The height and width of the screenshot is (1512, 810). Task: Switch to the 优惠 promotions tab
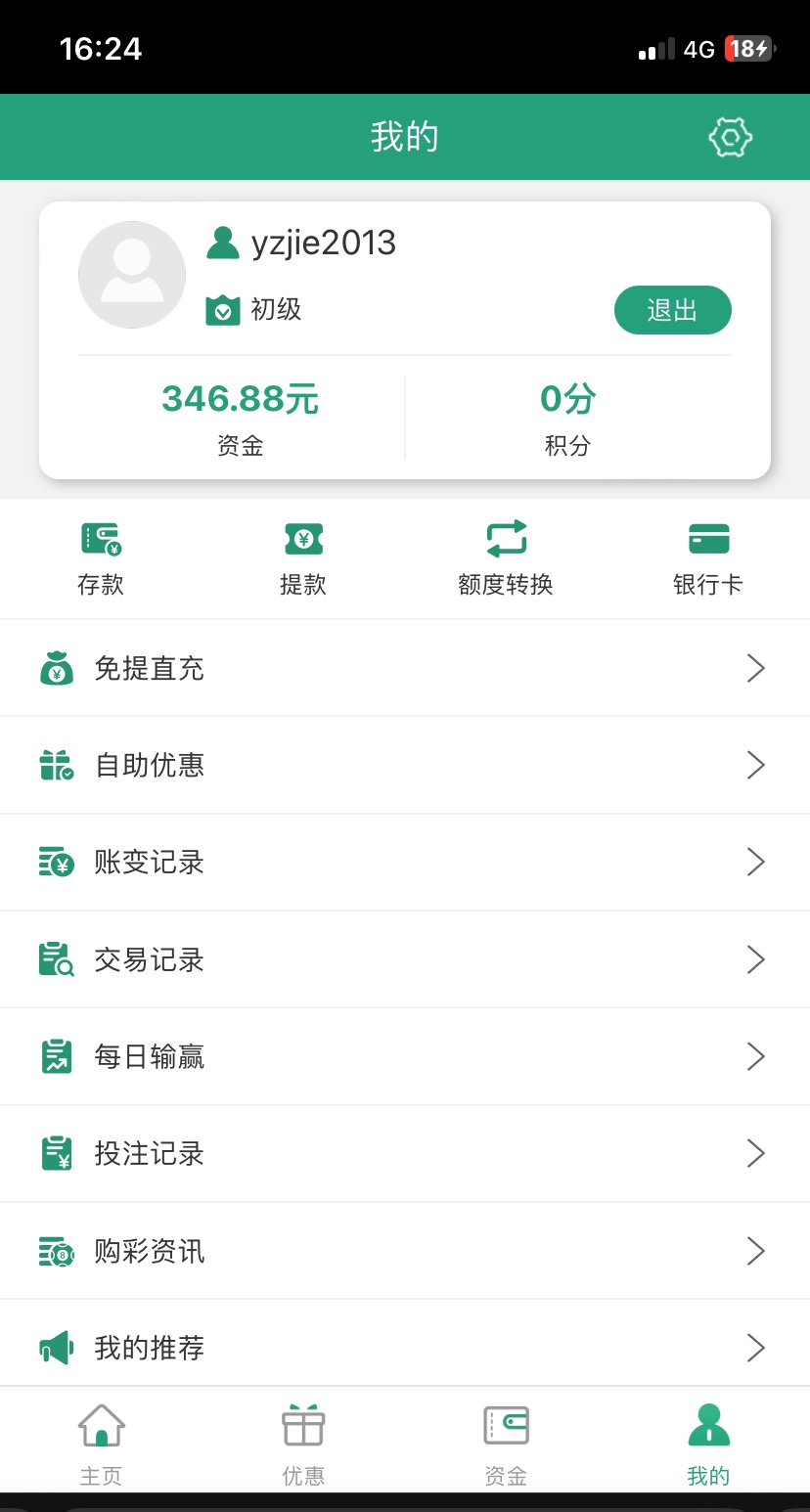tap(303, 1443)
